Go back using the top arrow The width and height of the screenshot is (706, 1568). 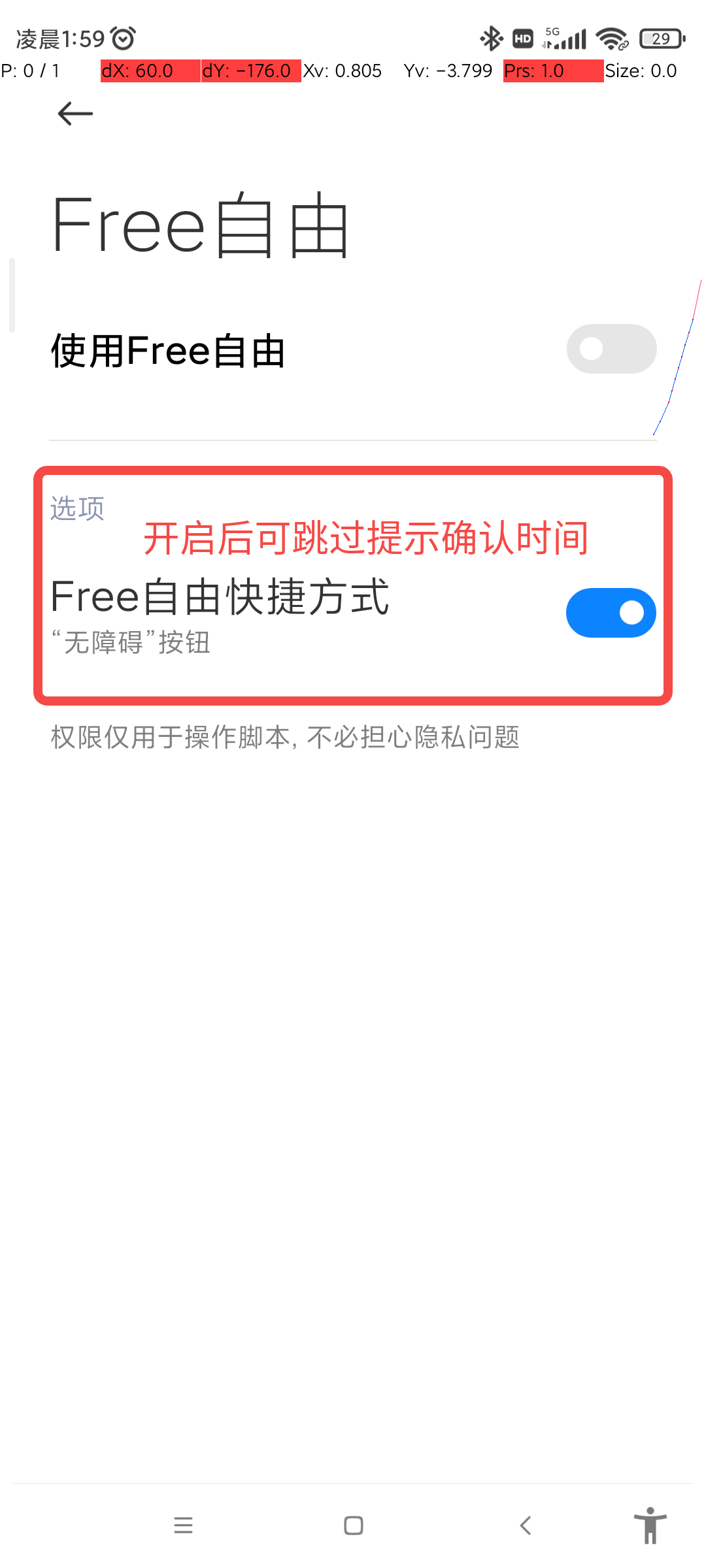click(75, 114)
